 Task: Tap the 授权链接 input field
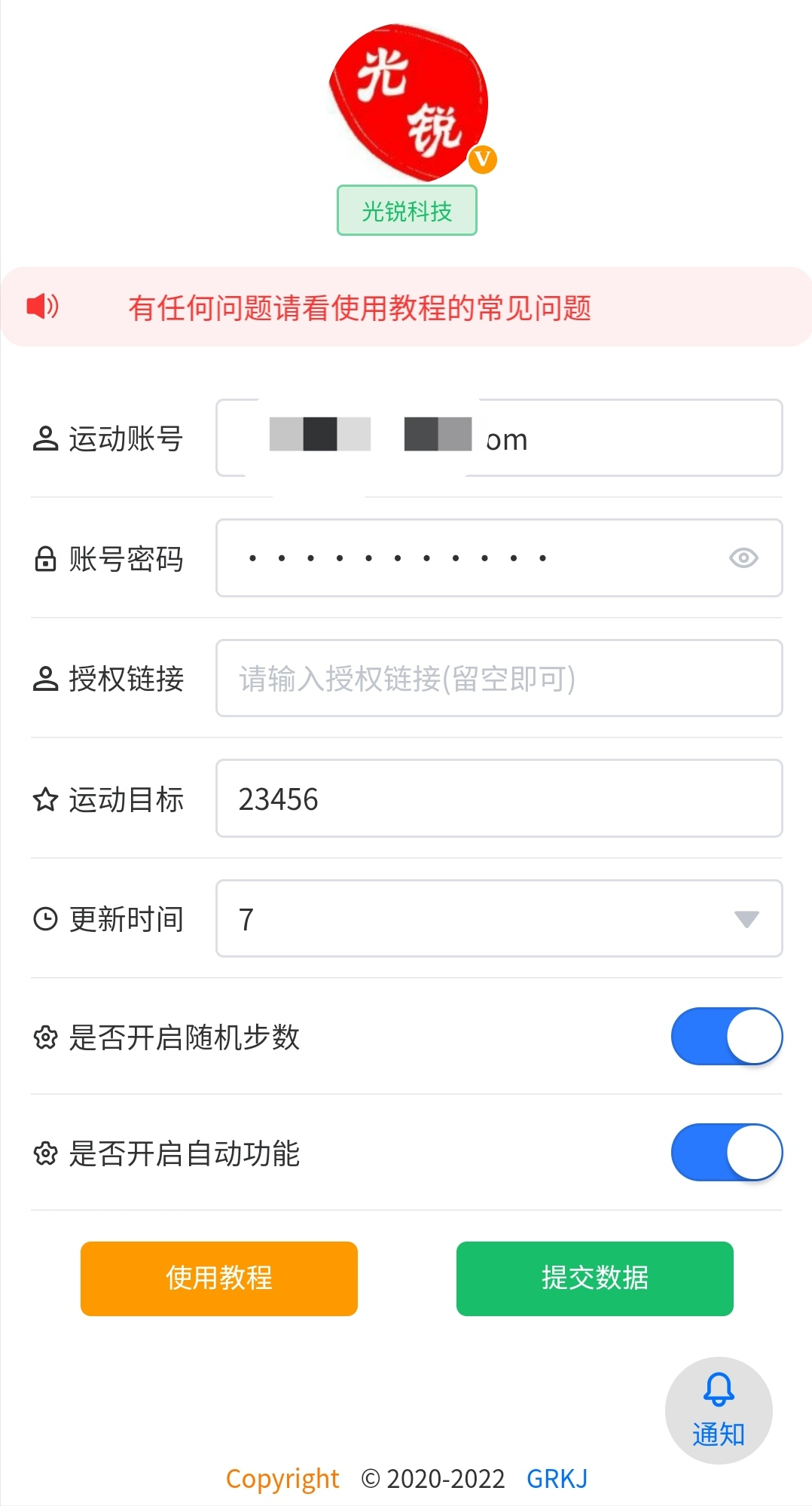coord(499,678)
